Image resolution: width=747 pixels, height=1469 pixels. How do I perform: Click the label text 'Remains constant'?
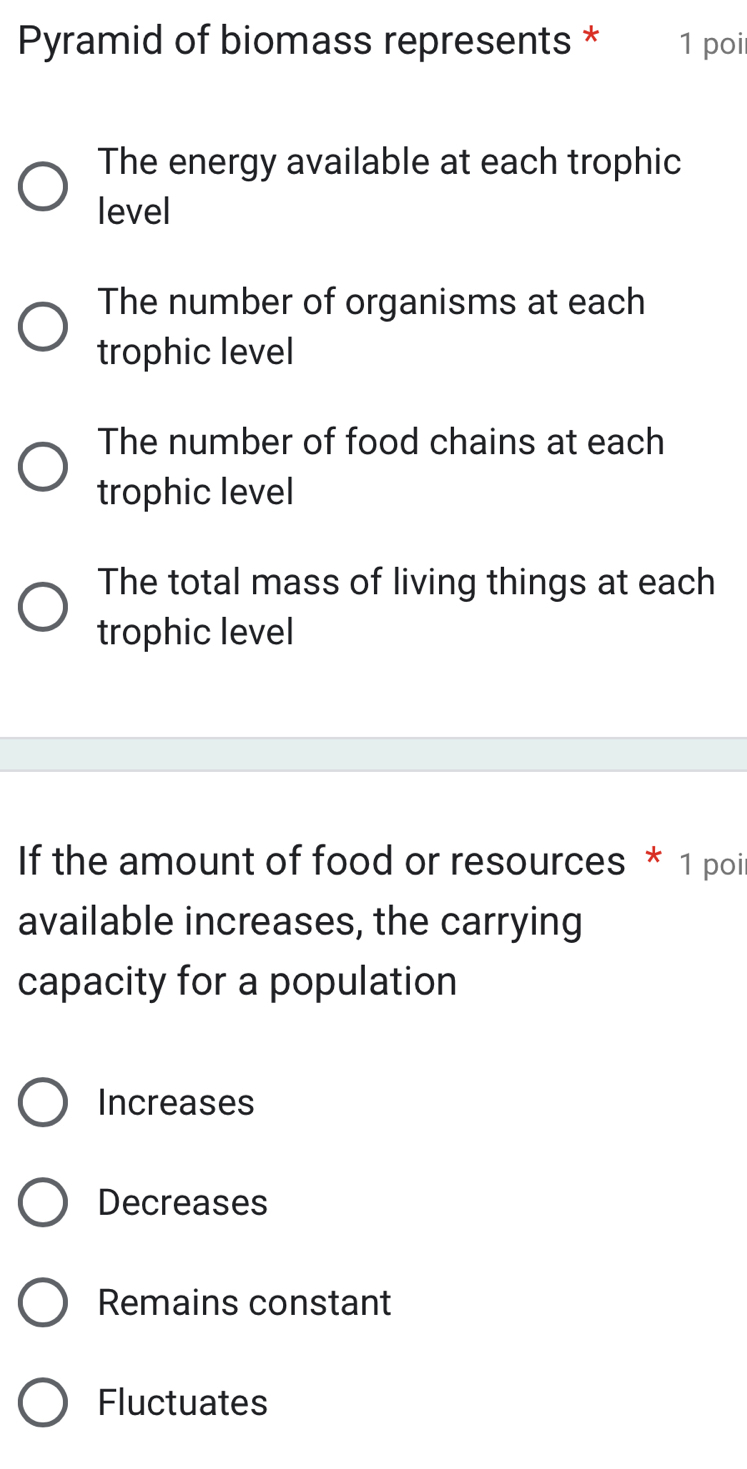click(x=243, y=1302)
